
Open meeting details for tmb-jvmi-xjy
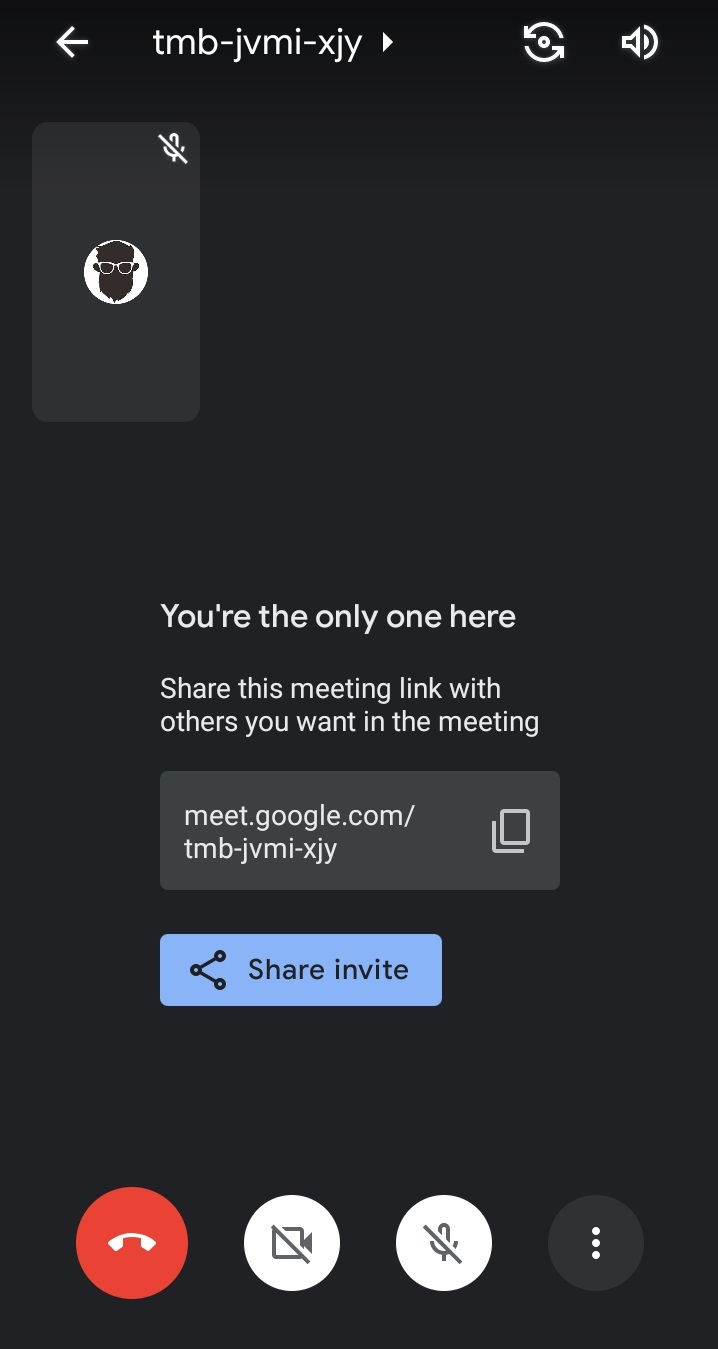273,43
